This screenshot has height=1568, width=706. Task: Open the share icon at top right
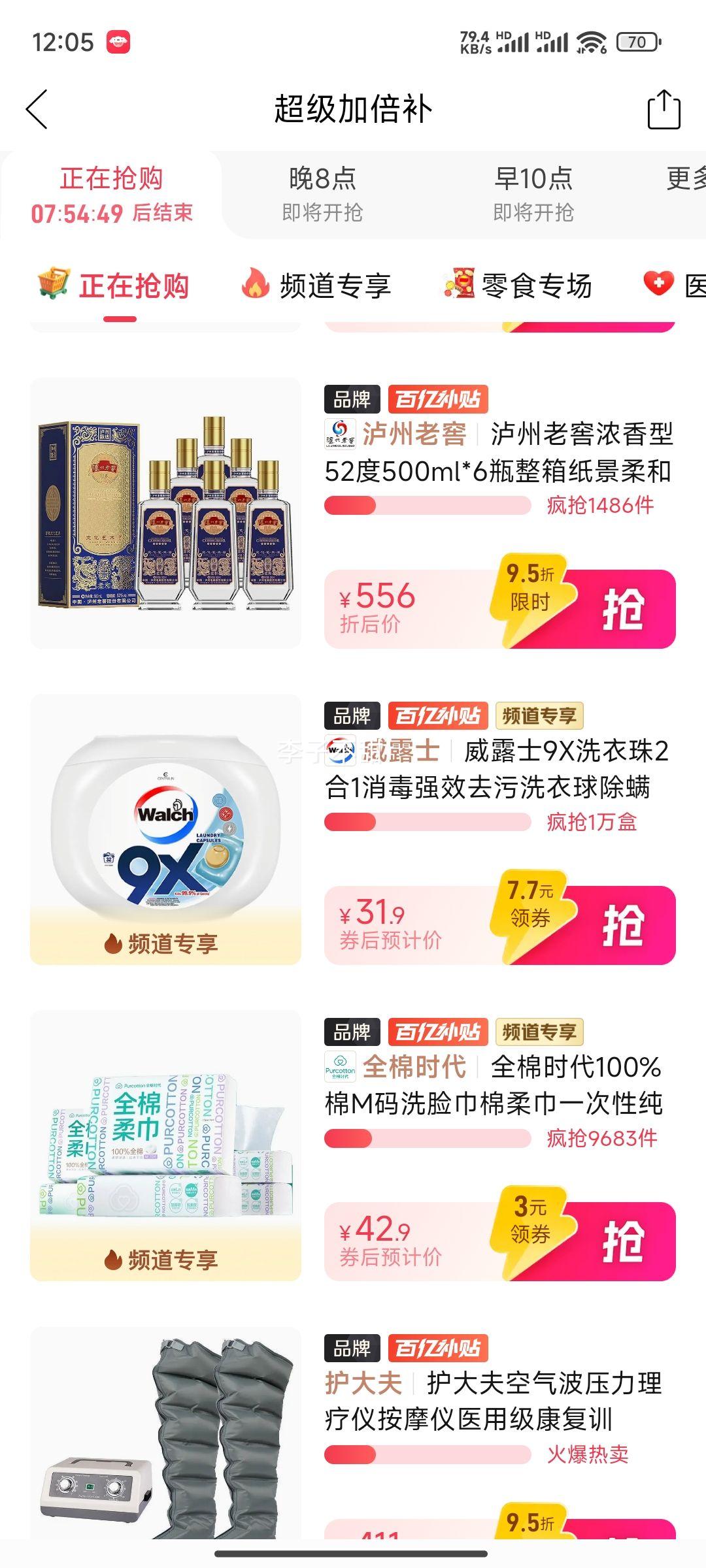click(664, 108)
